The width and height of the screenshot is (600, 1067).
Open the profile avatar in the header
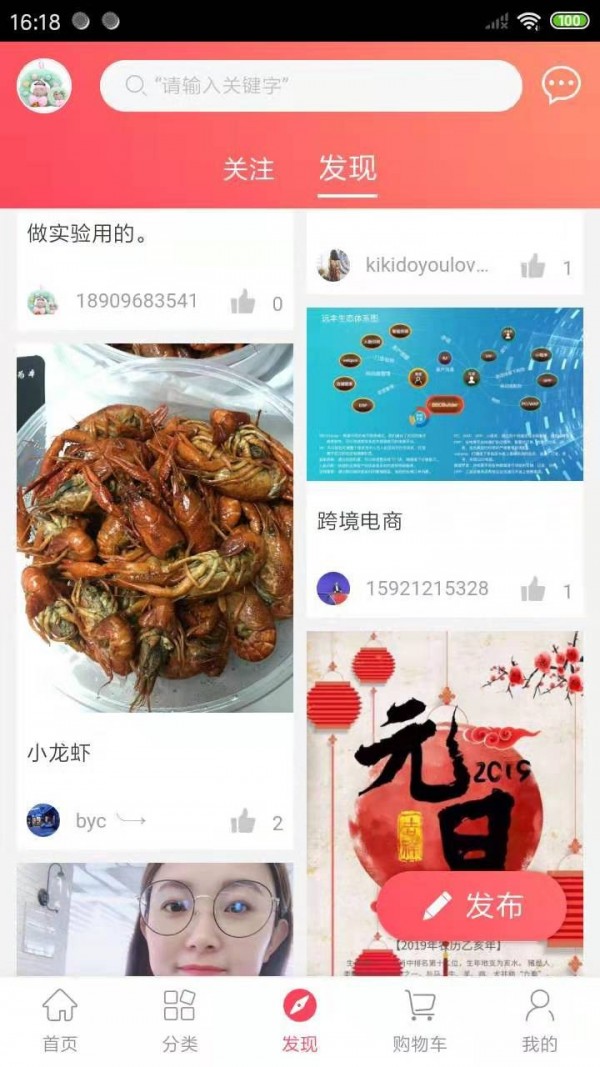[x=44, y=86]
